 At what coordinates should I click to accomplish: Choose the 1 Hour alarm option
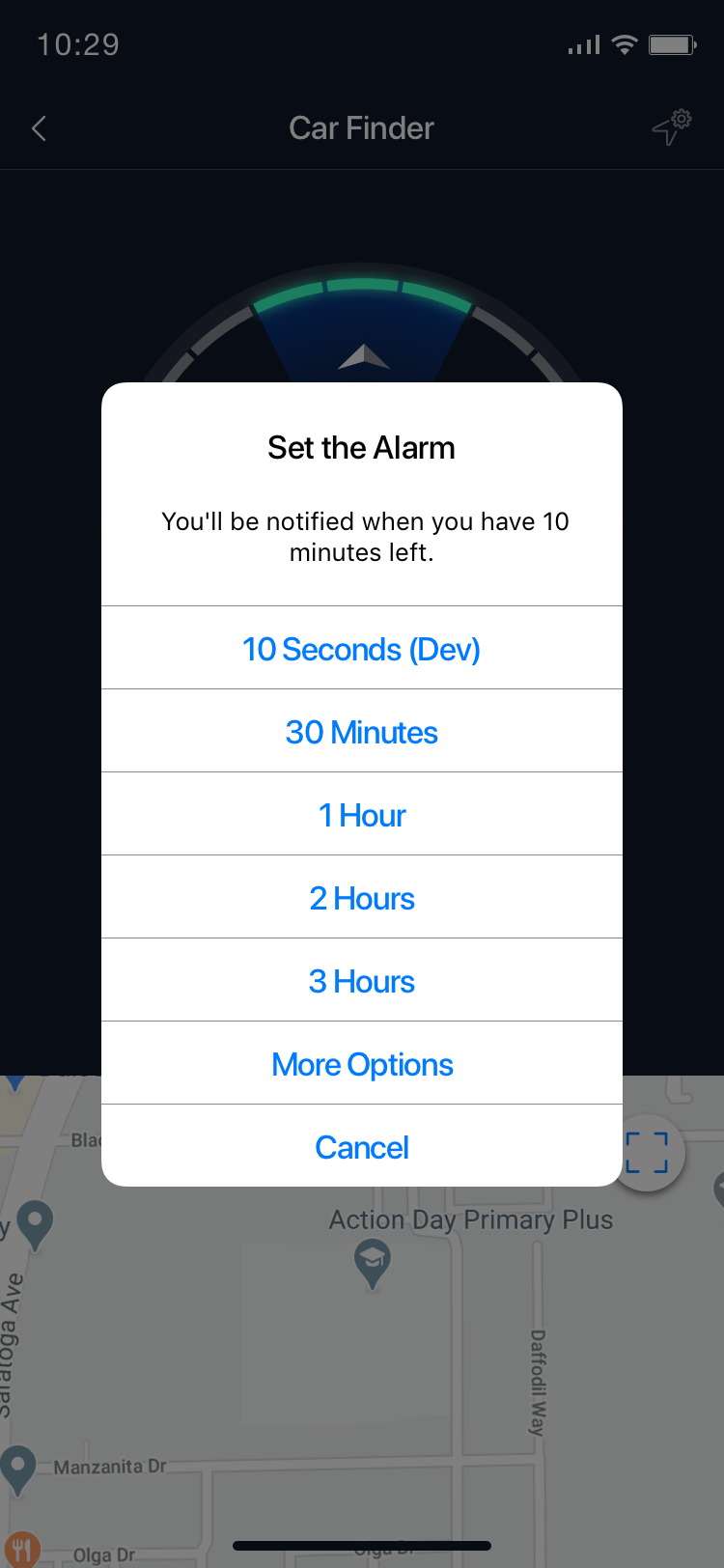pyautogui.click(x=362, y=814)
